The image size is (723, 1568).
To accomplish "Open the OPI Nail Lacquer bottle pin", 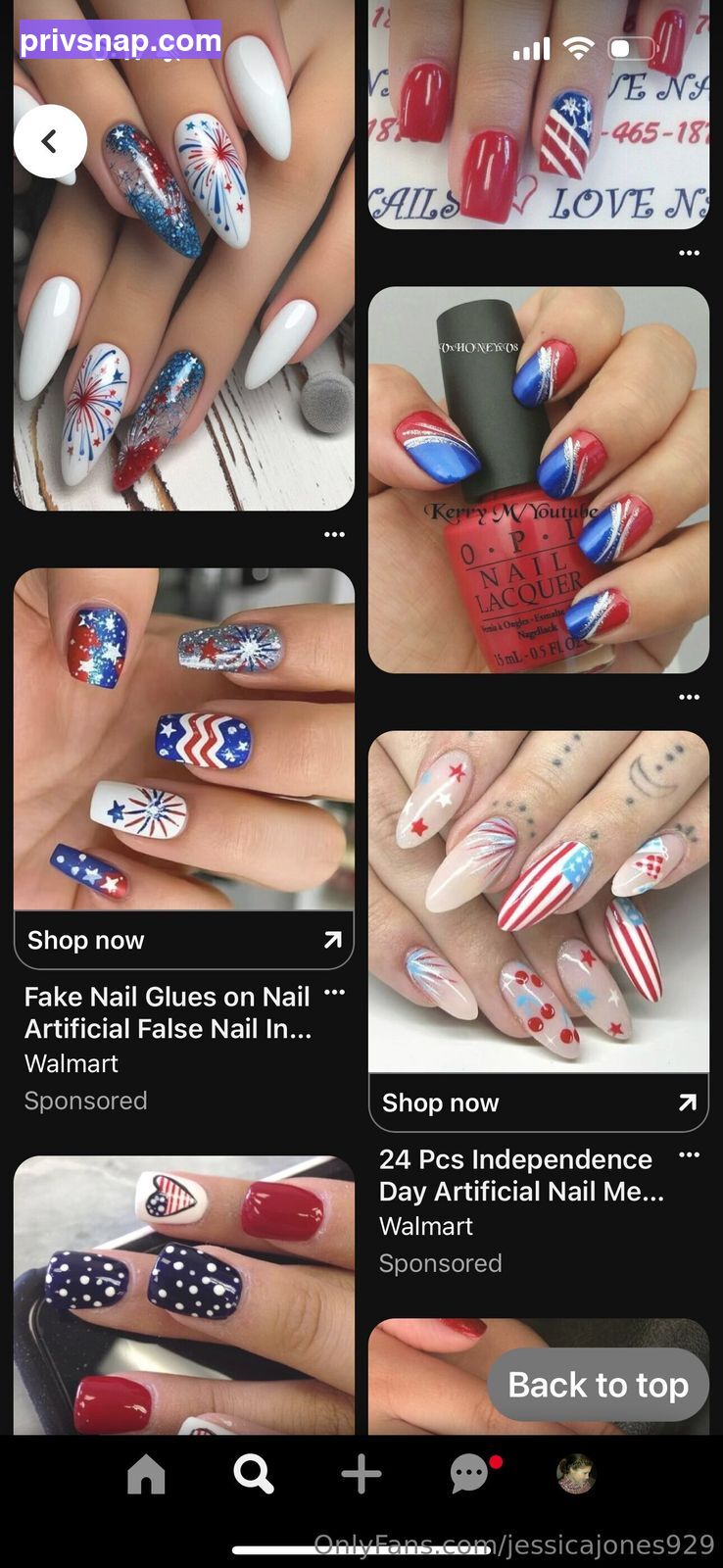I will 539,480.
